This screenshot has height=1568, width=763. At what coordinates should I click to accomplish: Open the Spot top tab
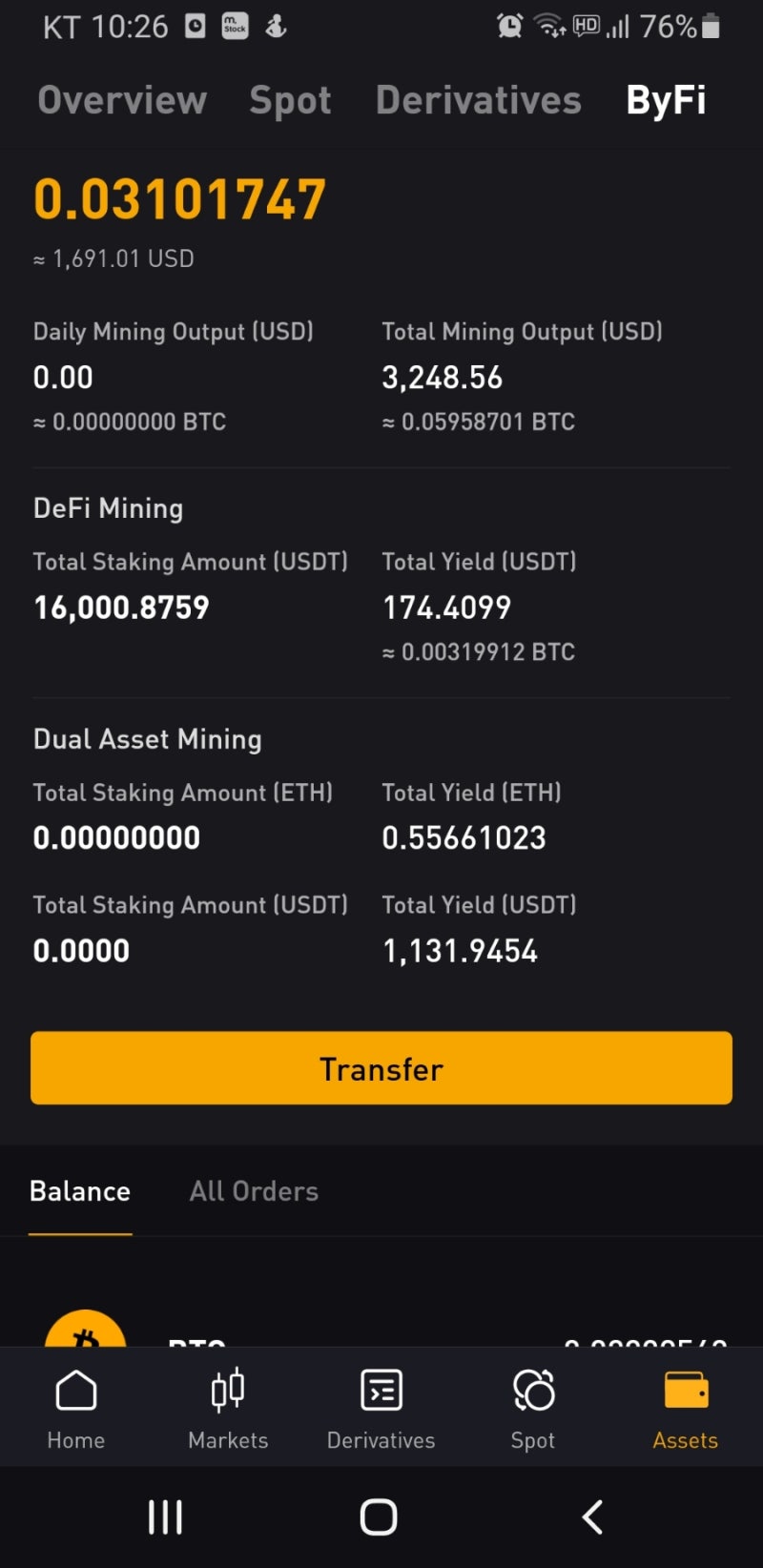[x=290, y=100]
